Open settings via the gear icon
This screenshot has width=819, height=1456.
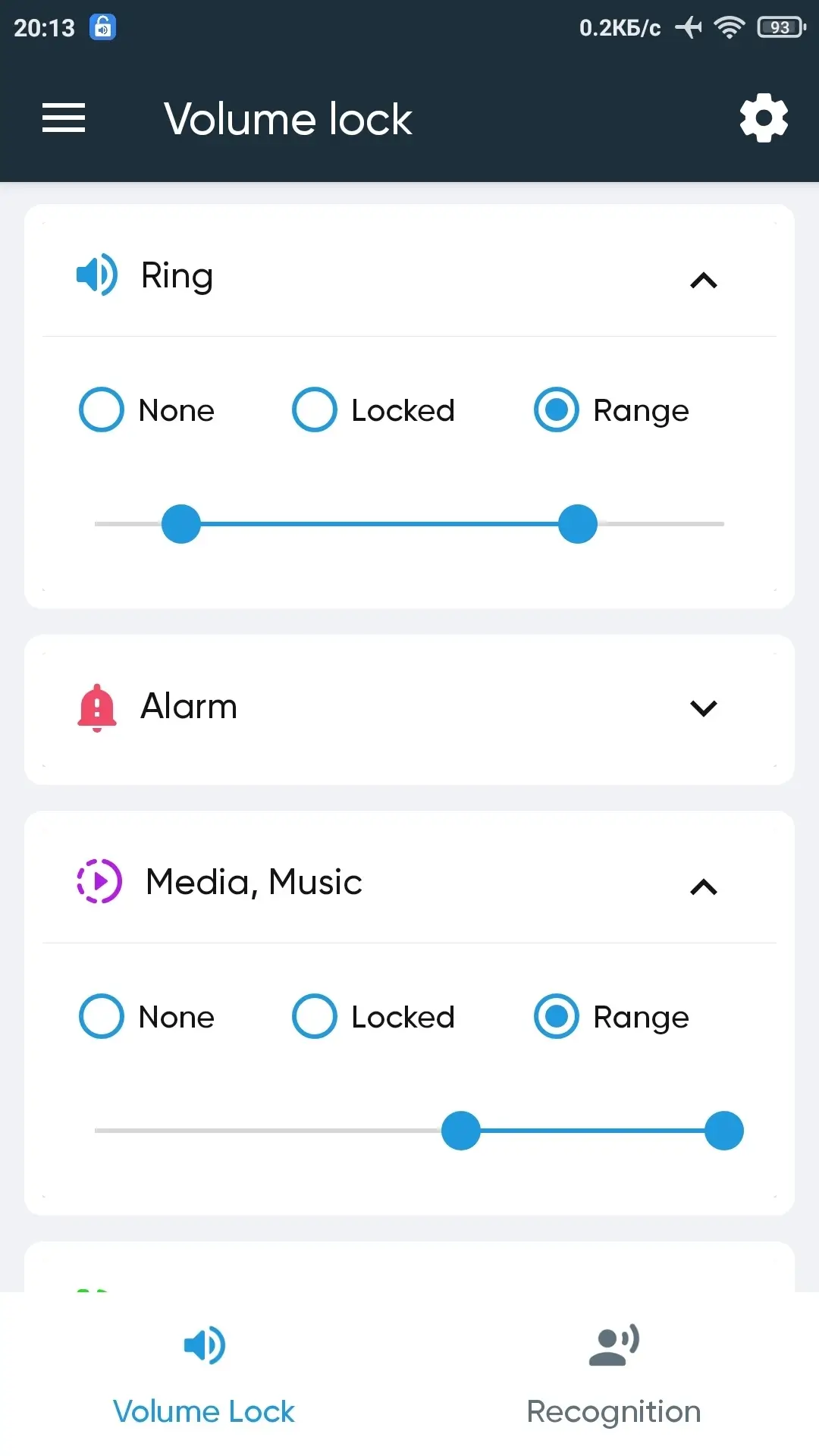tap(764, 118)
